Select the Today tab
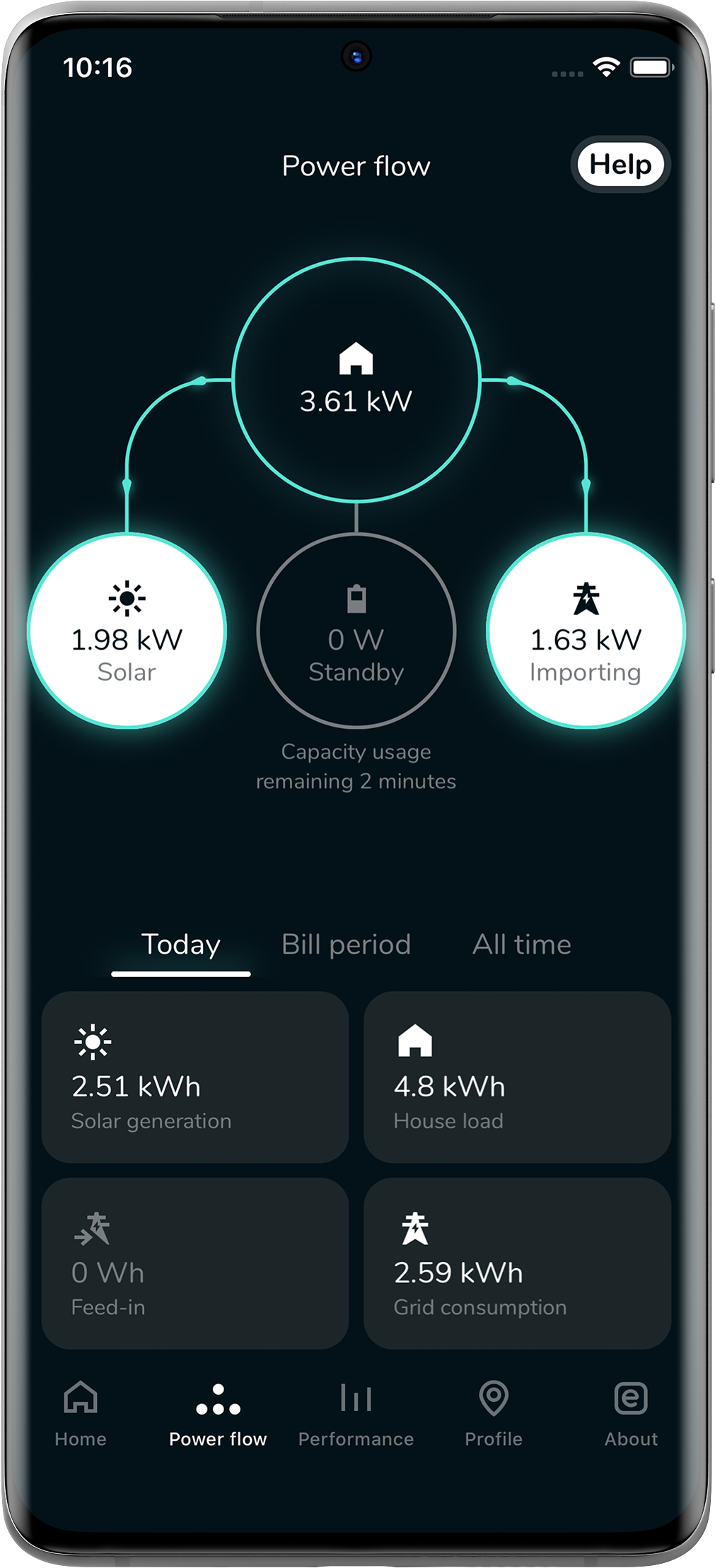This screenshot has width=715, height=1568. pyautogui.click(x=181, y=945)
